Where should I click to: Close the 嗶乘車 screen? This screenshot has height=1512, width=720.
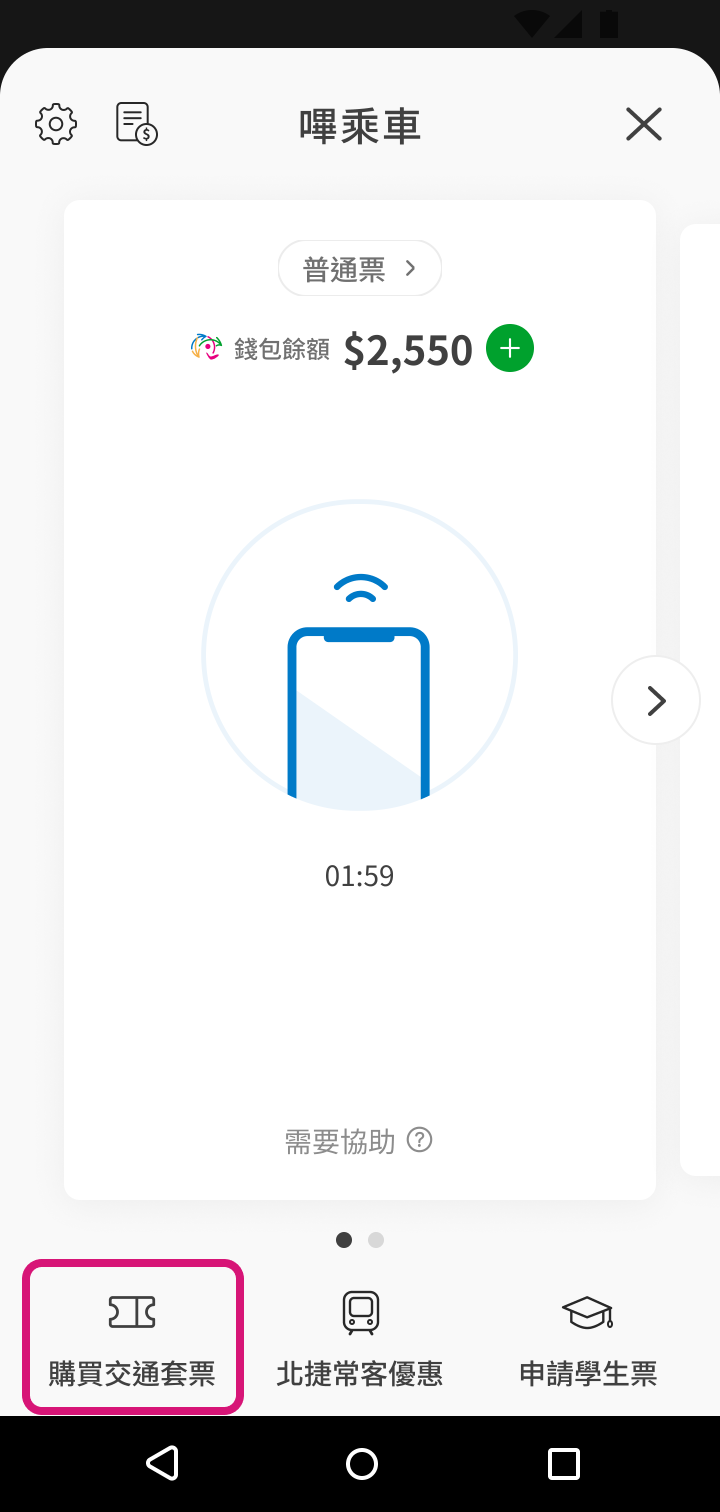pos(644,124)
